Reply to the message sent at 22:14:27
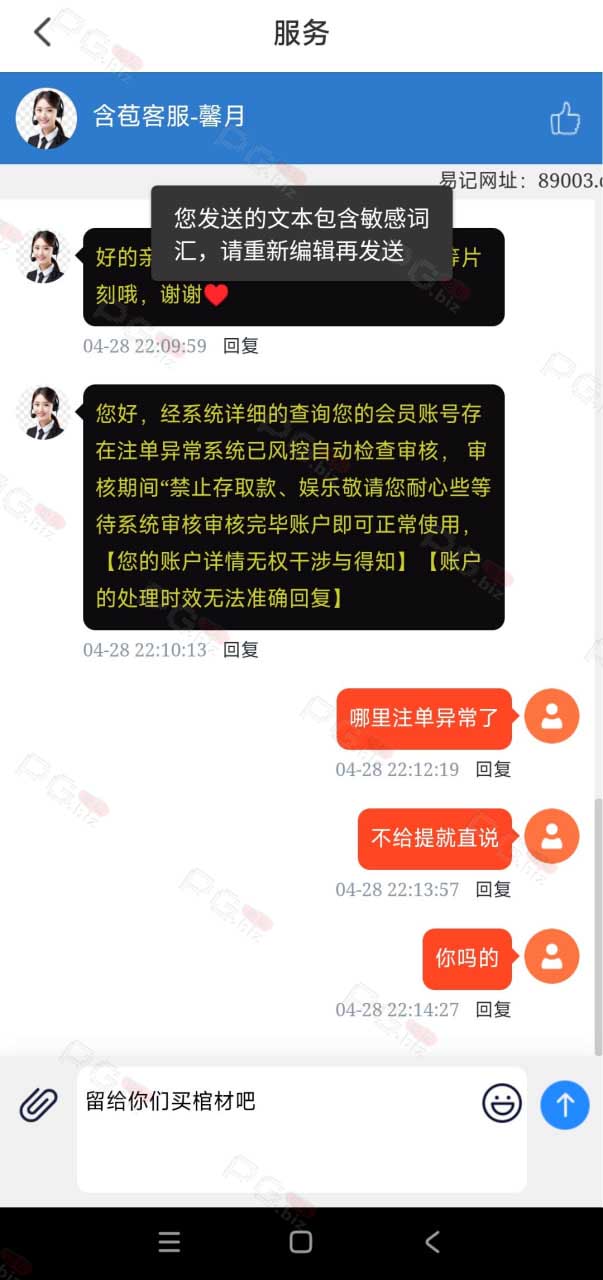 [493, 1009]
